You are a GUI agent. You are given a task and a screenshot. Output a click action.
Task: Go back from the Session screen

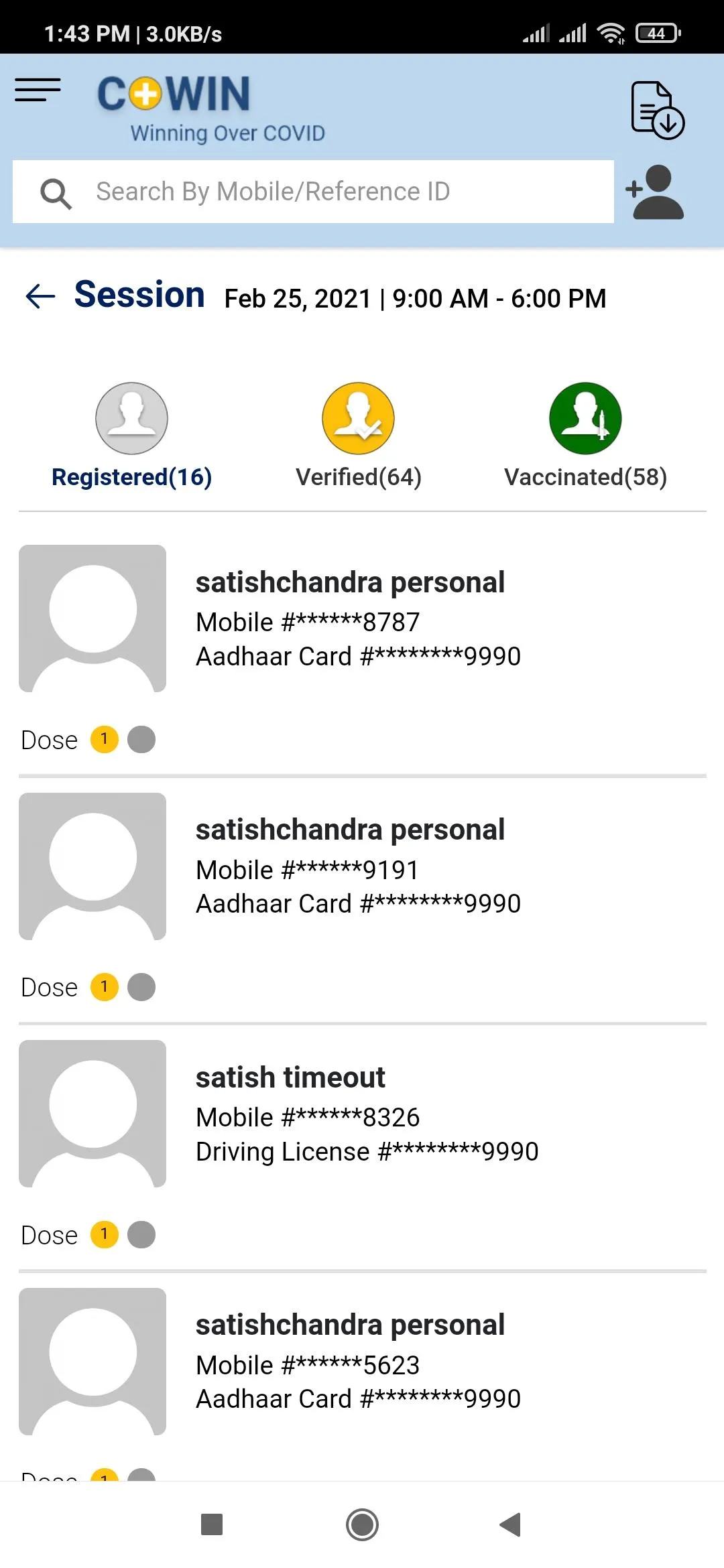(x=40, y=296)
